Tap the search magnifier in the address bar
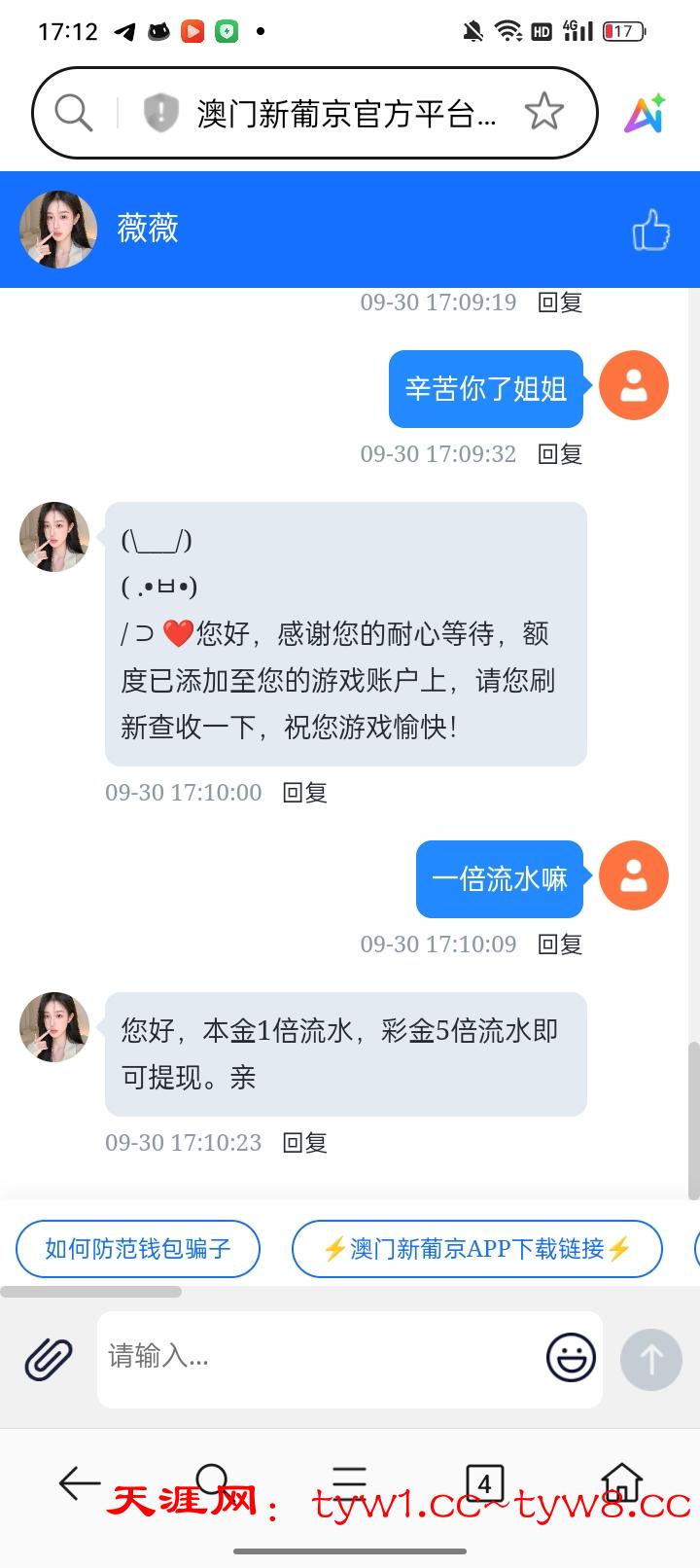700x1568 pixels. coord(73,114)
